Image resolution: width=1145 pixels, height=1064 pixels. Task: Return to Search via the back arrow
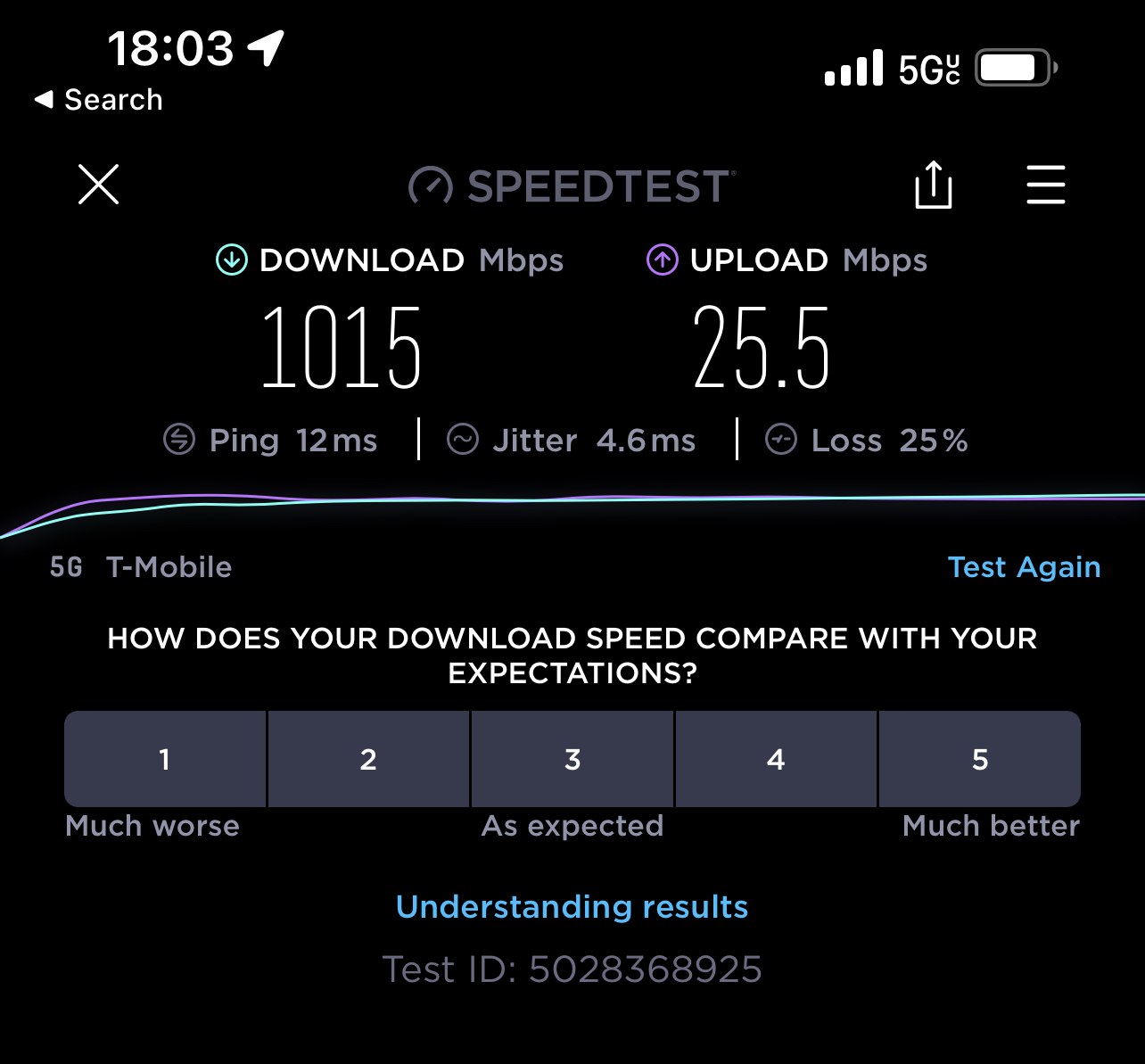pyautogui.click(x=98, y=100)
